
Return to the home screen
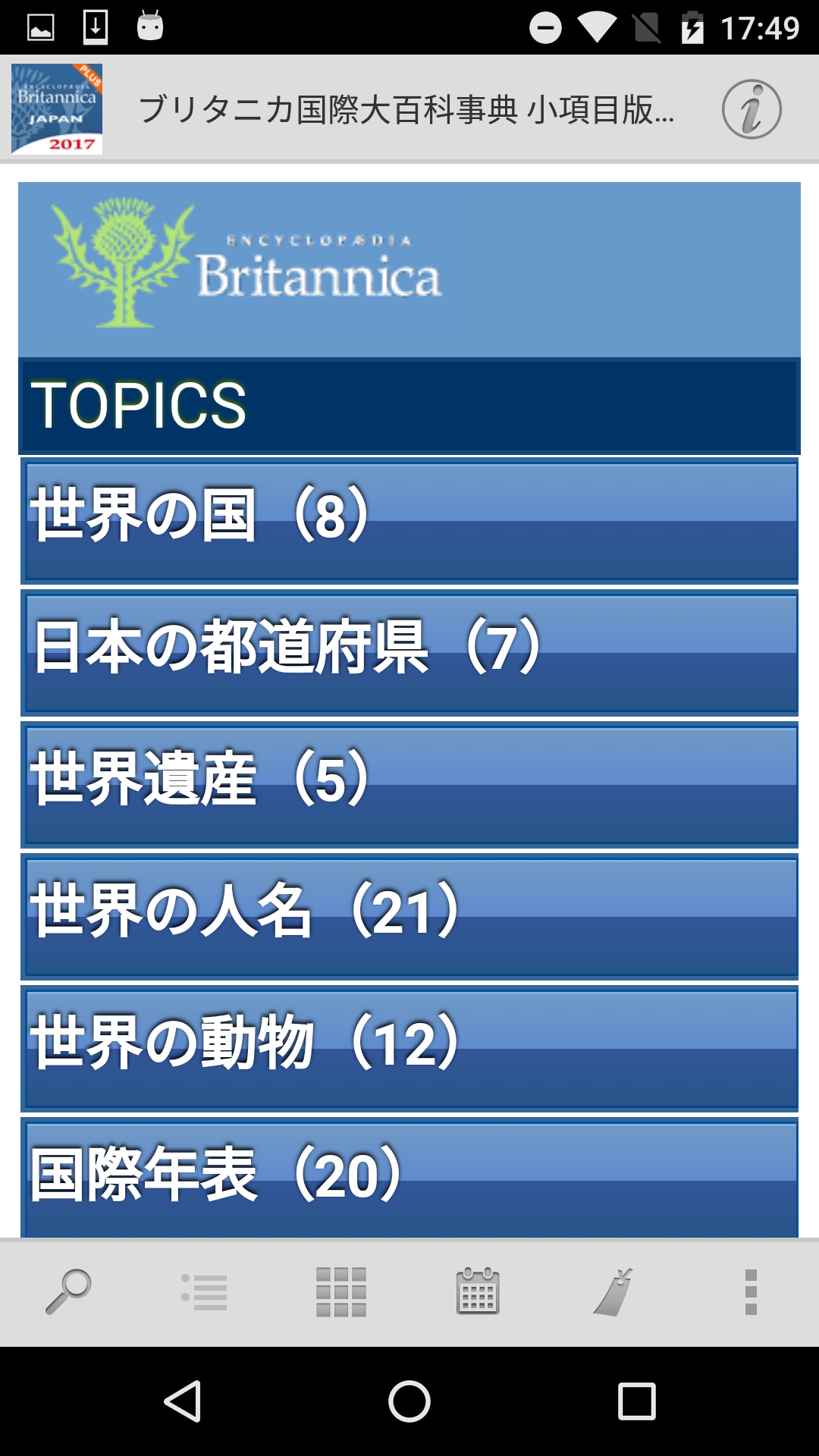click(409, 1401)
